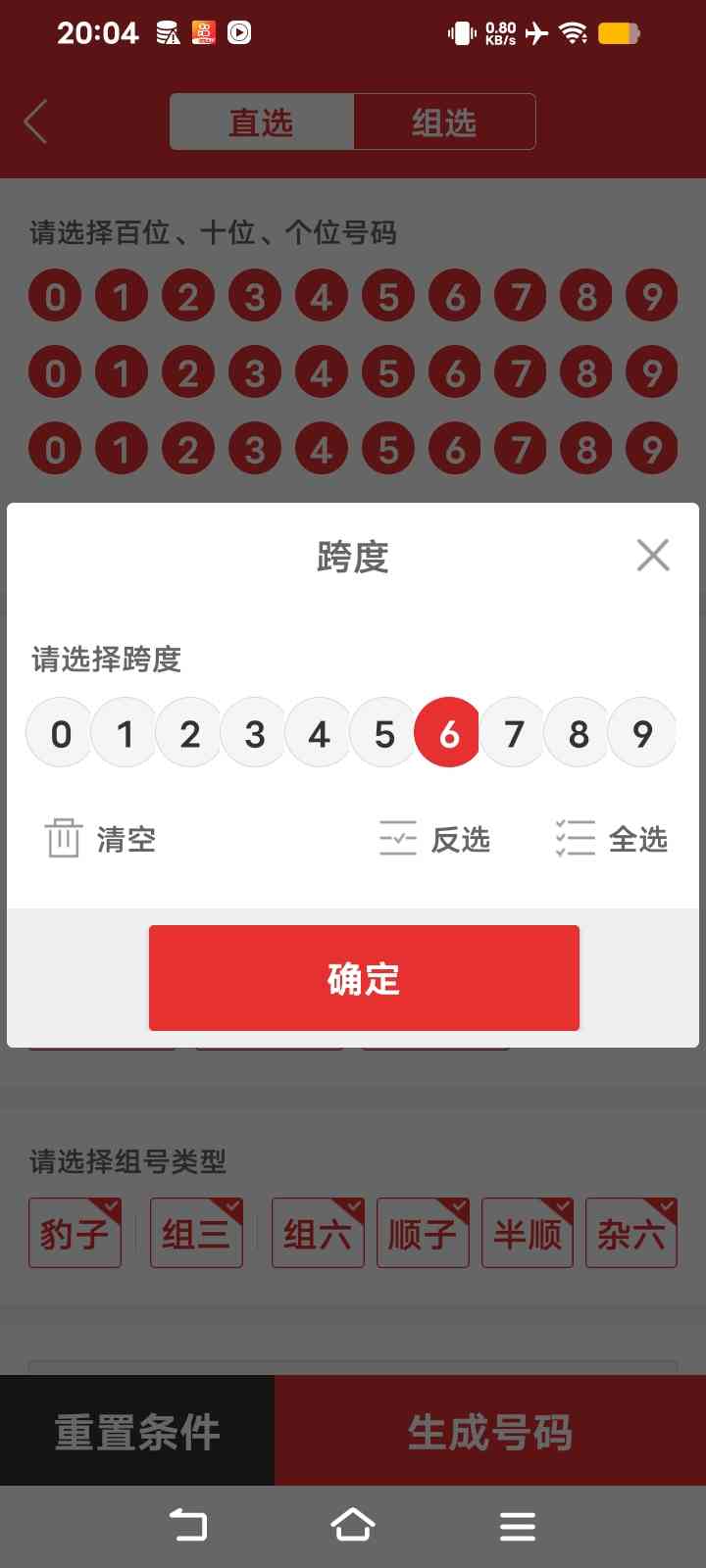Go to the system home screen
This screenshot has width=706, height=1568.
(353, 1525)
